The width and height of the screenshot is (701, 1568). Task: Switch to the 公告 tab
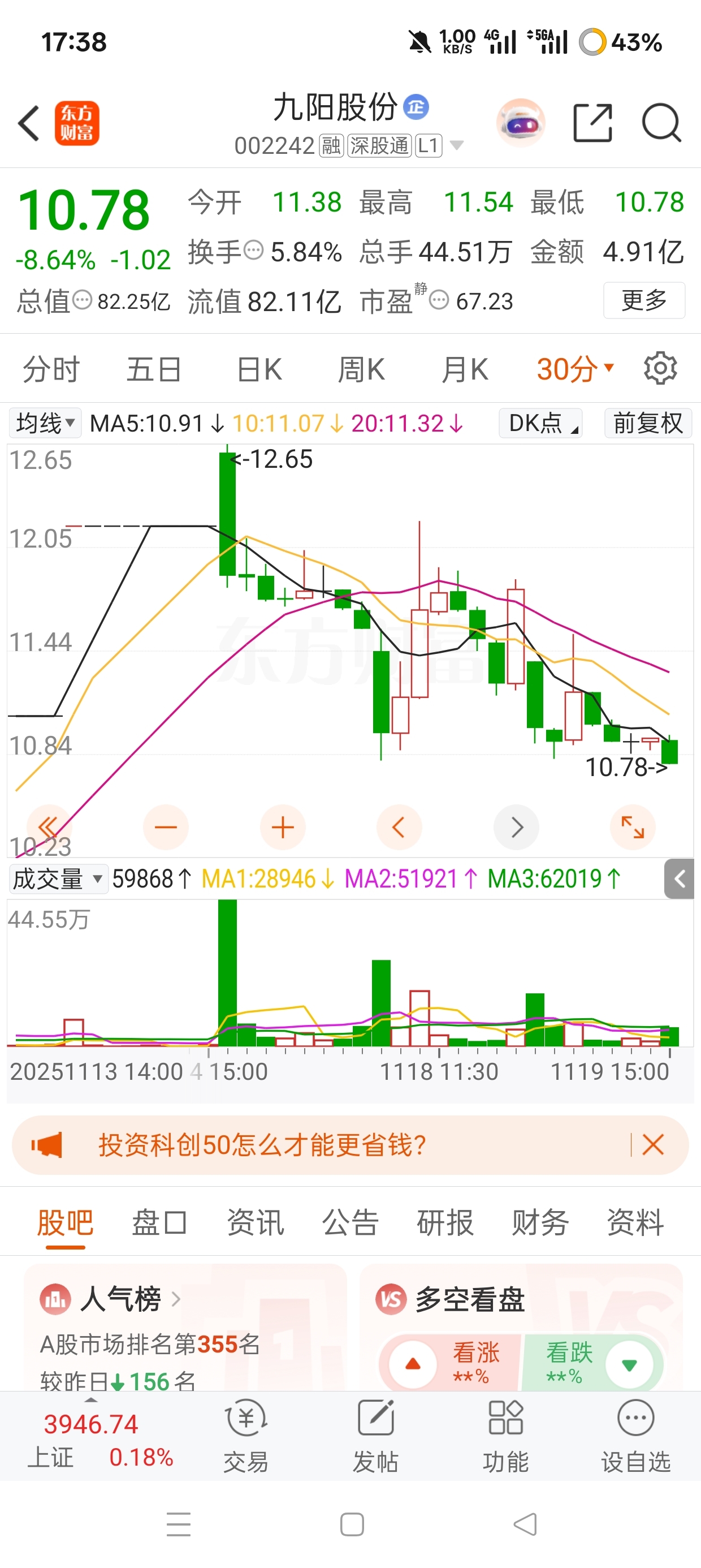click(x=350, y=1222)
